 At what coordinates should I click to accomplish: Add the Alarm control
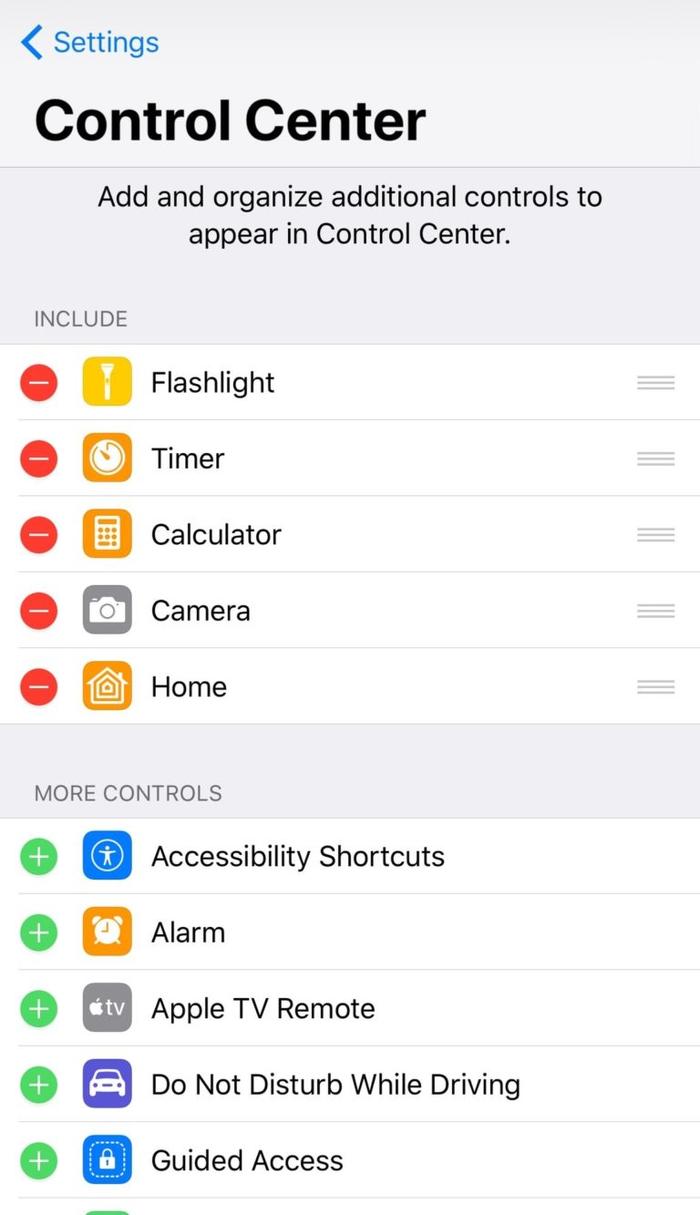[39, 932]
